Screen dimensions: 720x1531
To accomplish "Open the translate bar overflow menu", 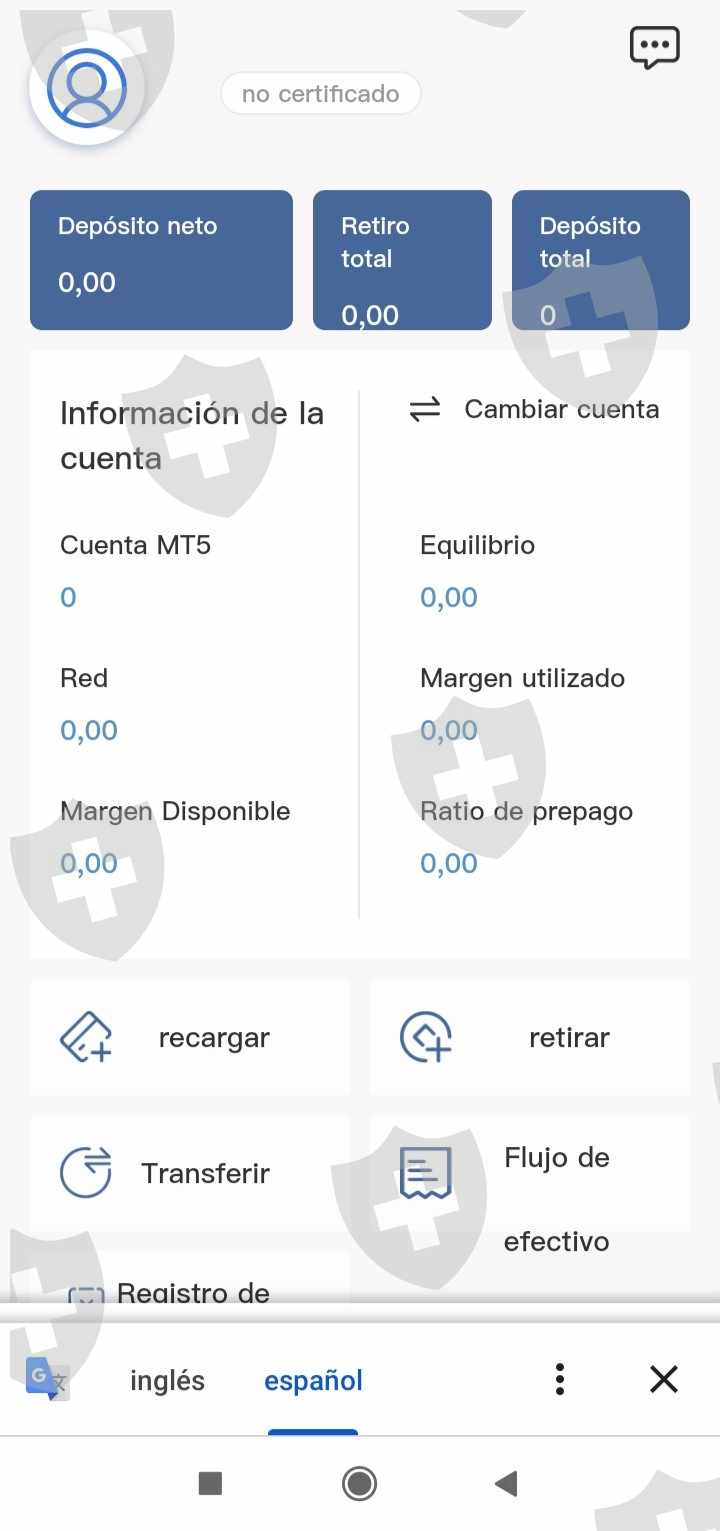I will click(560, 1380).
